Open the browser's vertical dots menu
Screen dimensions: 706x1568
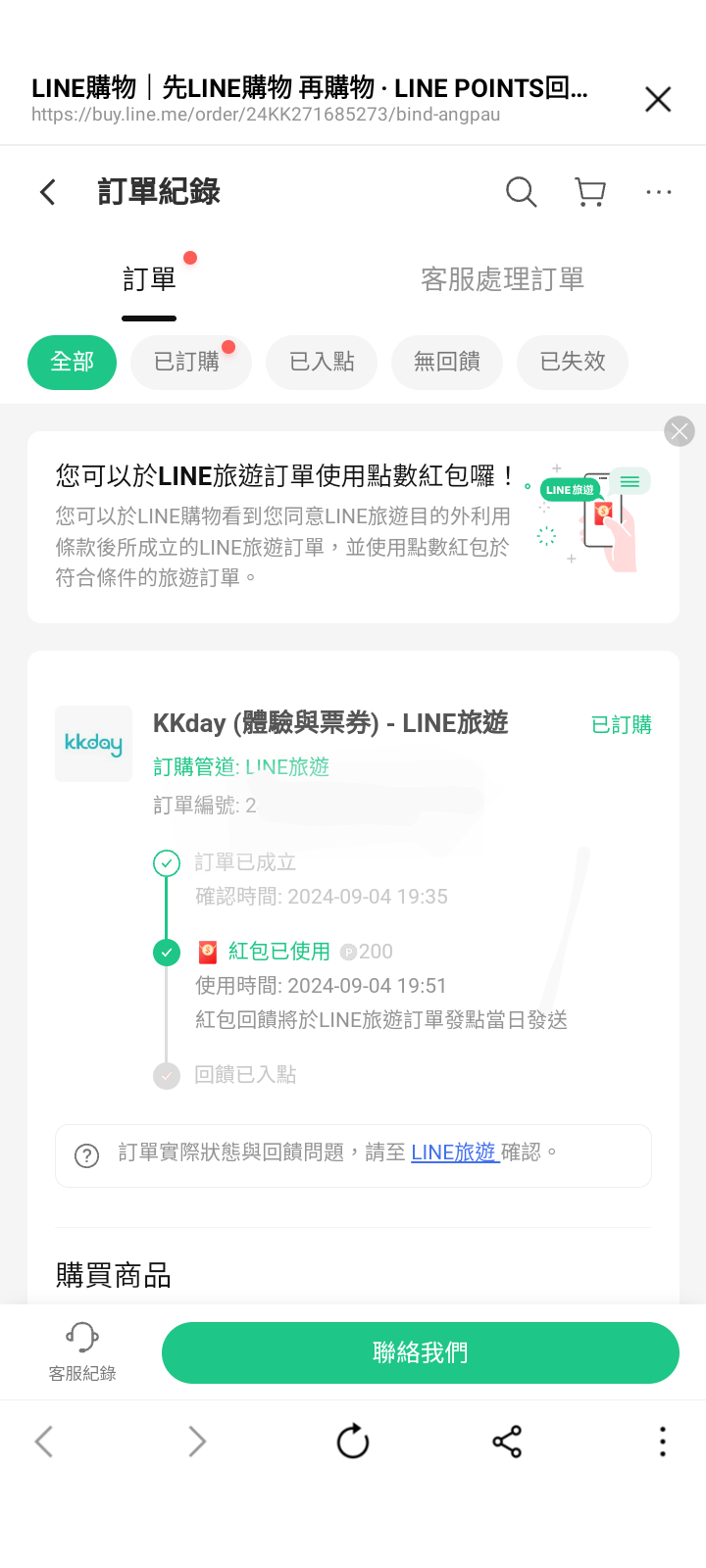663,1442
